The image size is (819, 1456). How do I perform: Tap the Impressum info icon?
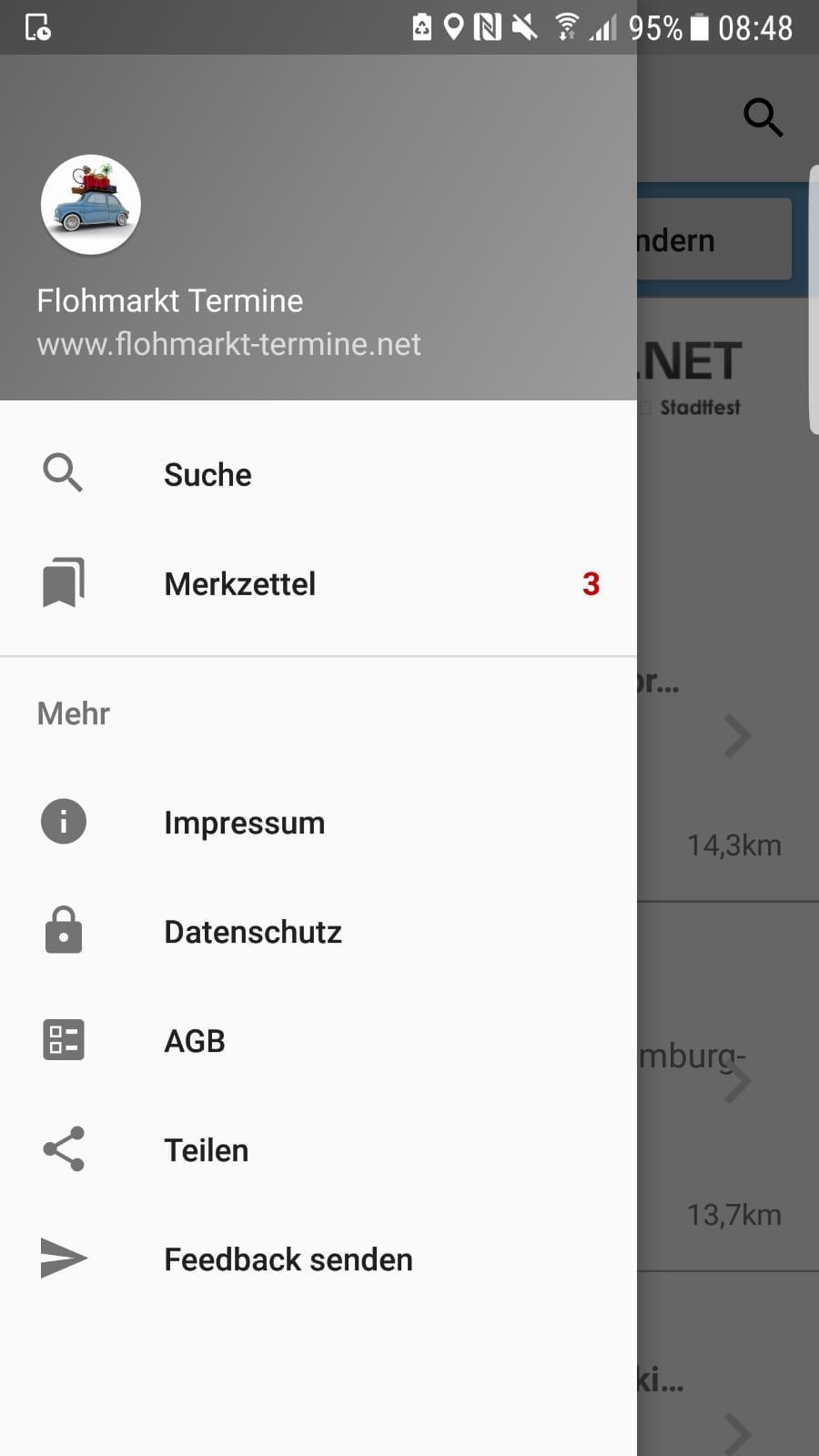tap(62, 821)
